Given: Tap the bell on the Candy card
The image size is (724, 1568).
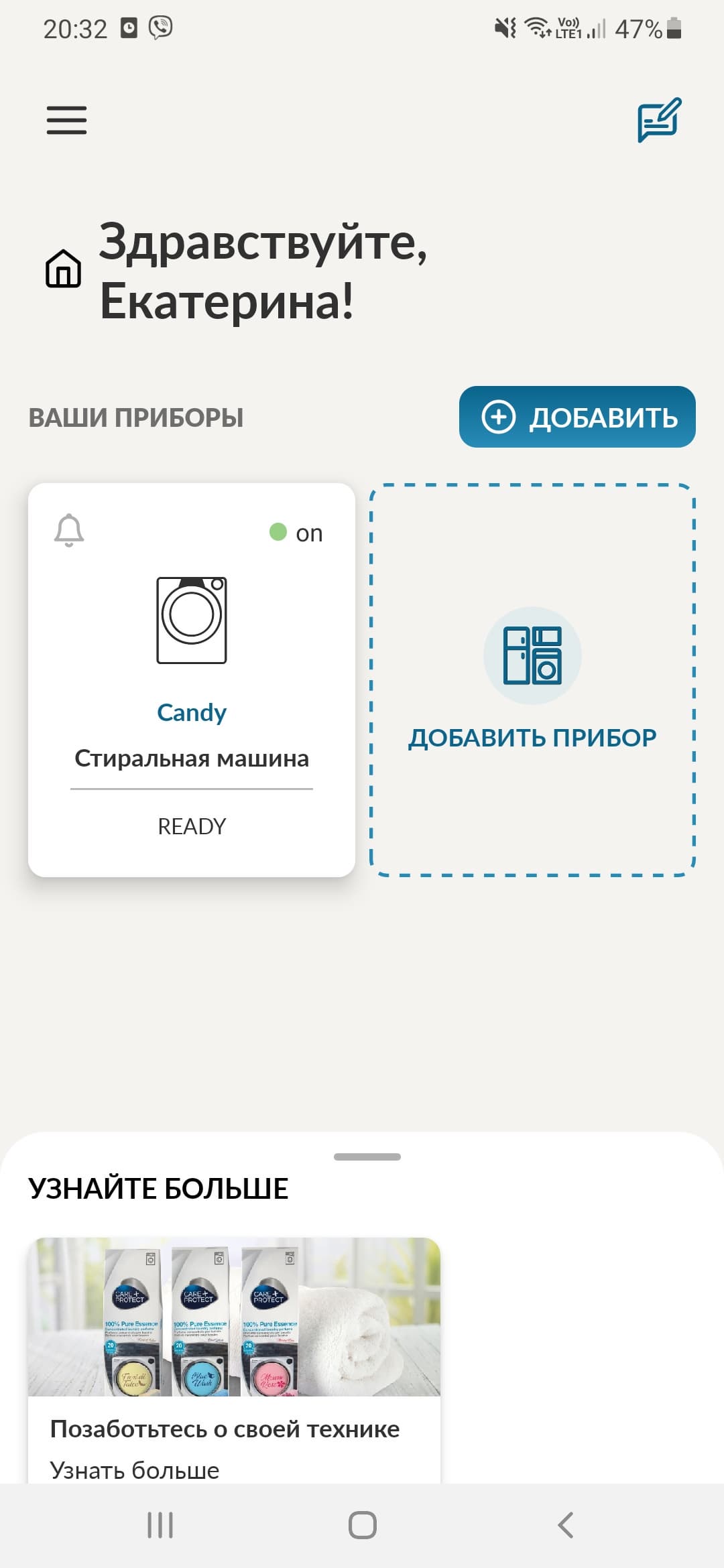Looking at the screenshot, I should point(69,531).
